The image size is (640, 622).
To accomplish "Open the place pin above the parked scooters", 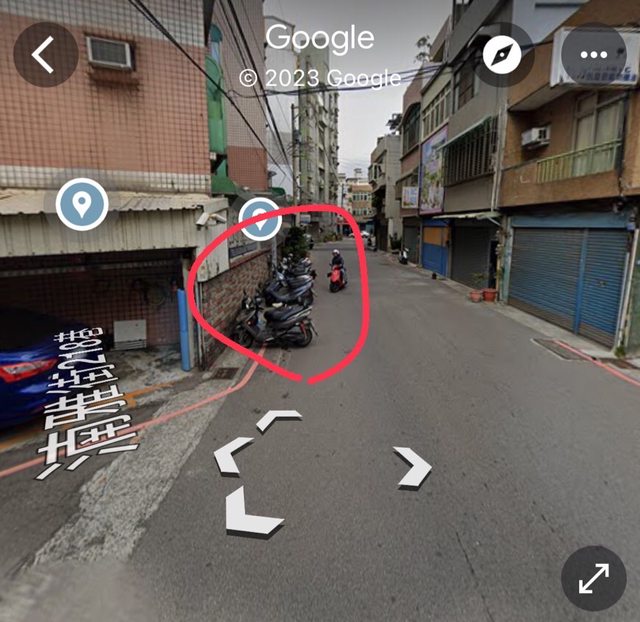I will coord(260,219).
